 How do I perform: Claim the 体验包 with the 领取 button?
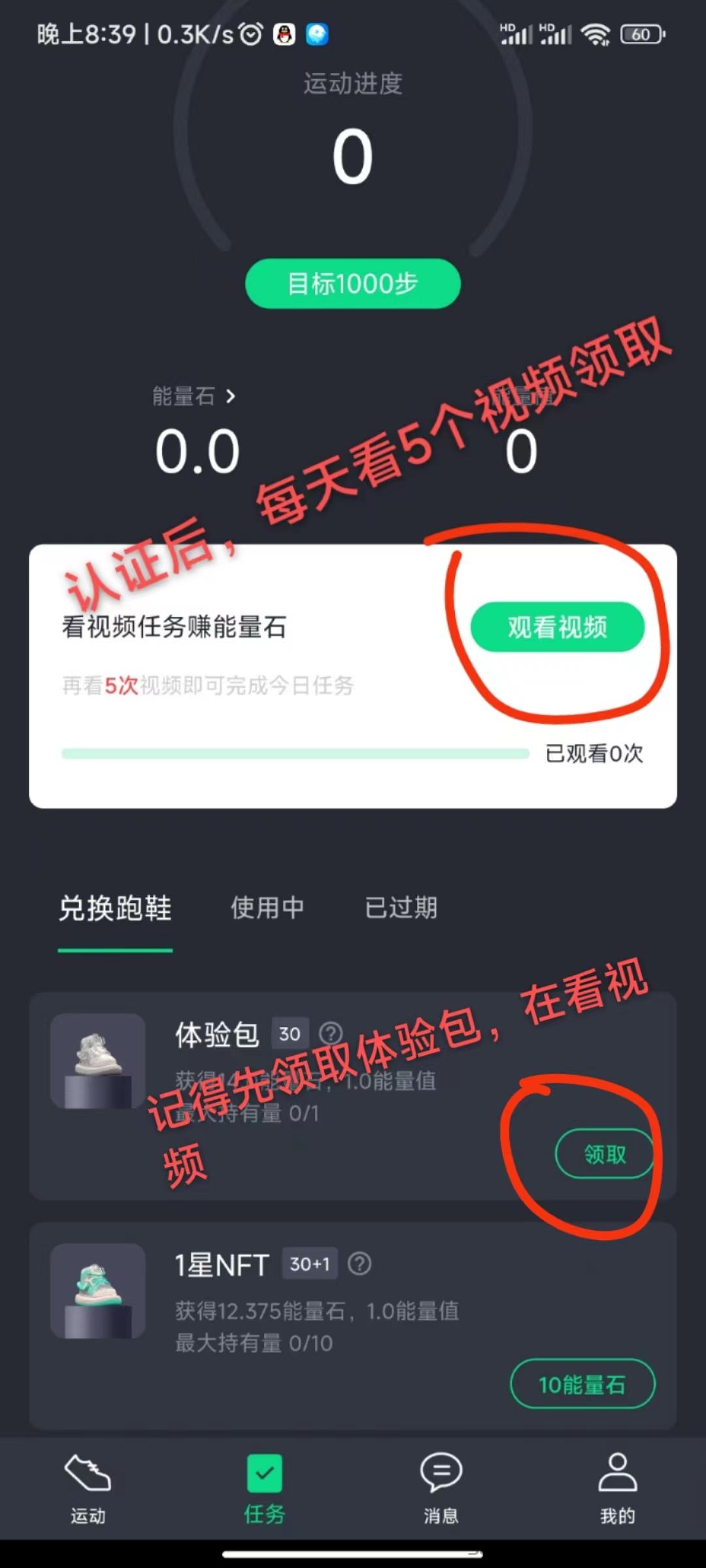click(x=605, y=1154)
